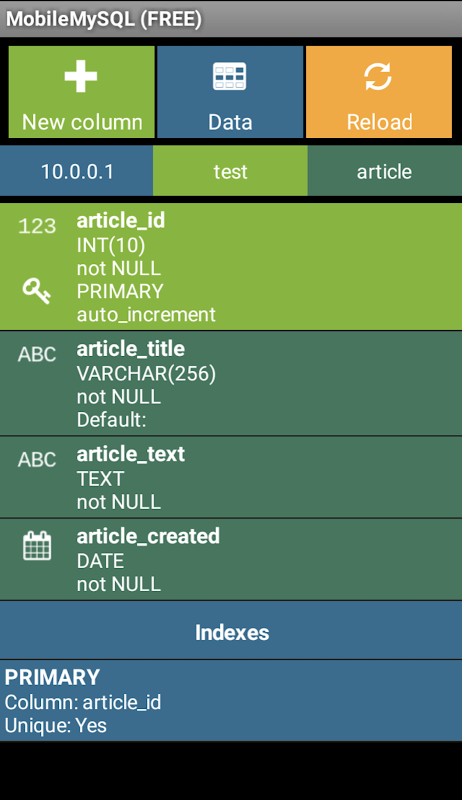462x800 pixels.
Task: Open the article_created column
Action: pos(231,559)
